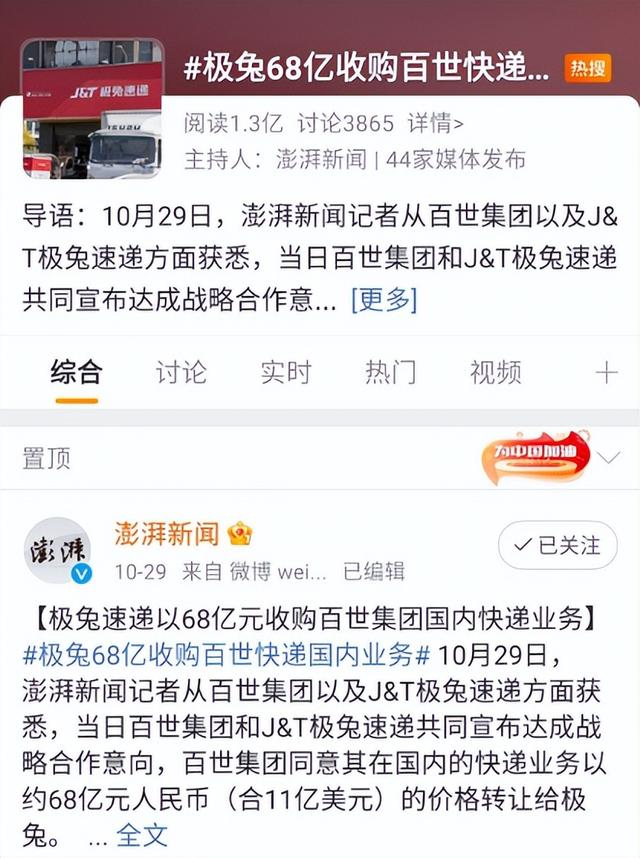Tap the 为中国加油 badge
Viewport: 640px width, 858px height.
(536, 457)
